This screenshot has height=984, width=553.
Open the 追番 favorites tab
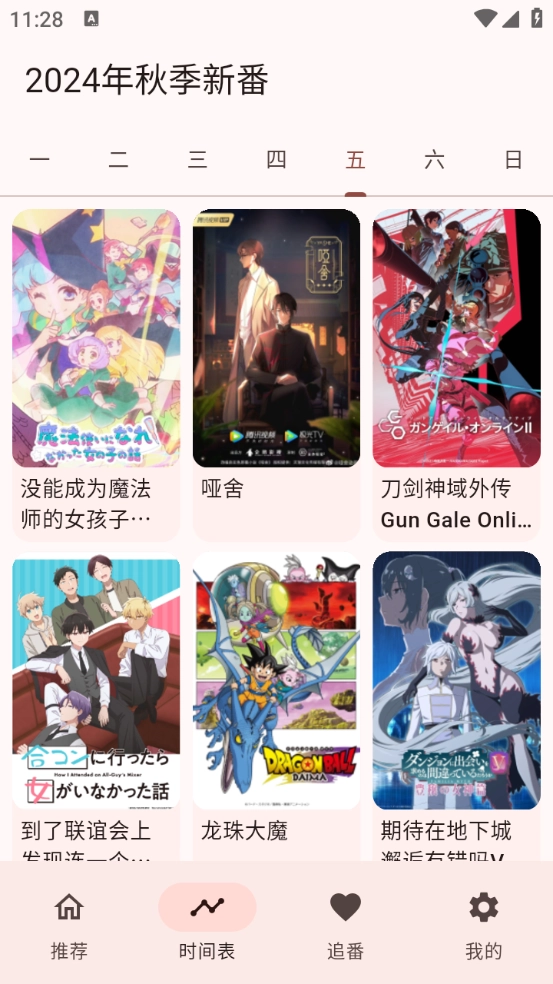click(345, 922)
